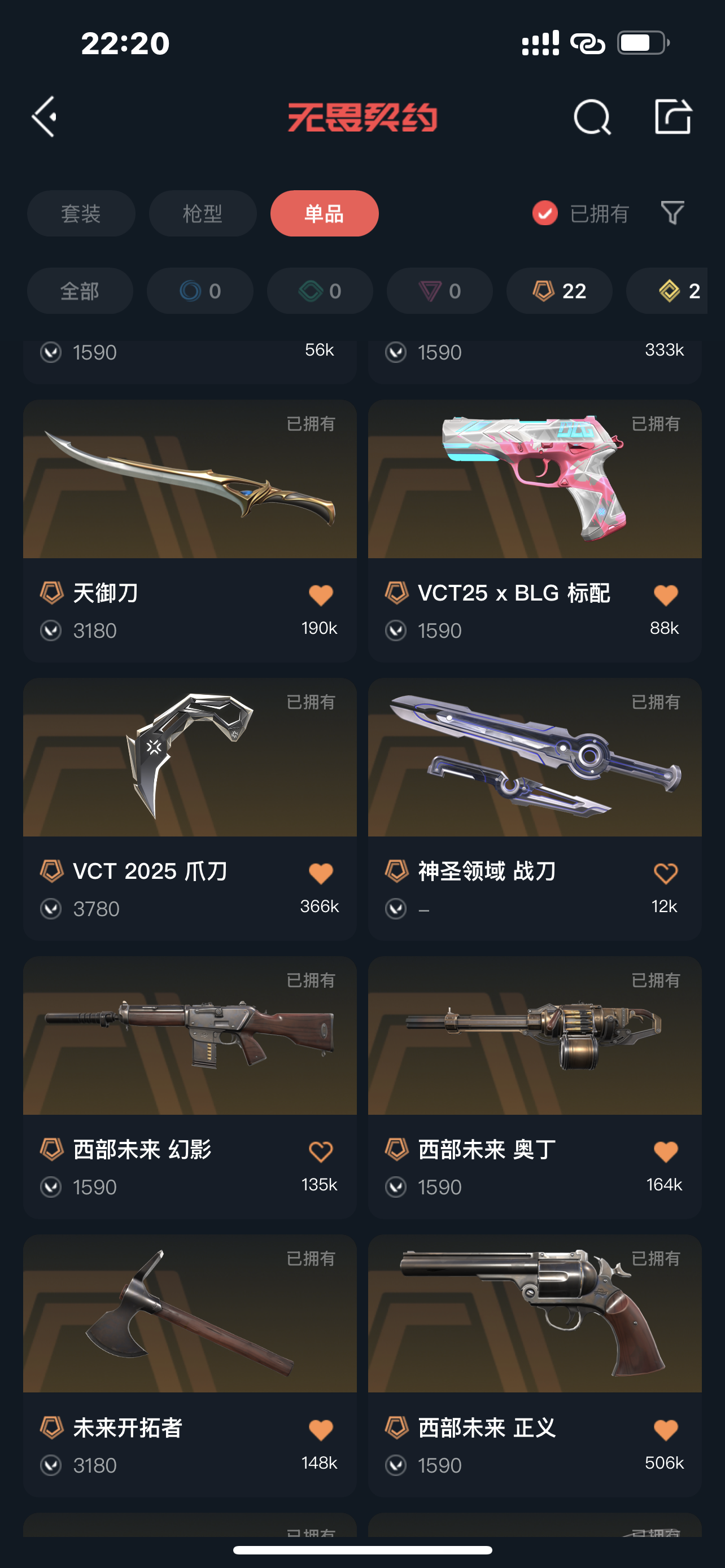The width and height of the screenshot is (725, 1568).
Task: Like the 神圣领域 战刀 skin
Action: pyautogui.click(x=665, y=874)
